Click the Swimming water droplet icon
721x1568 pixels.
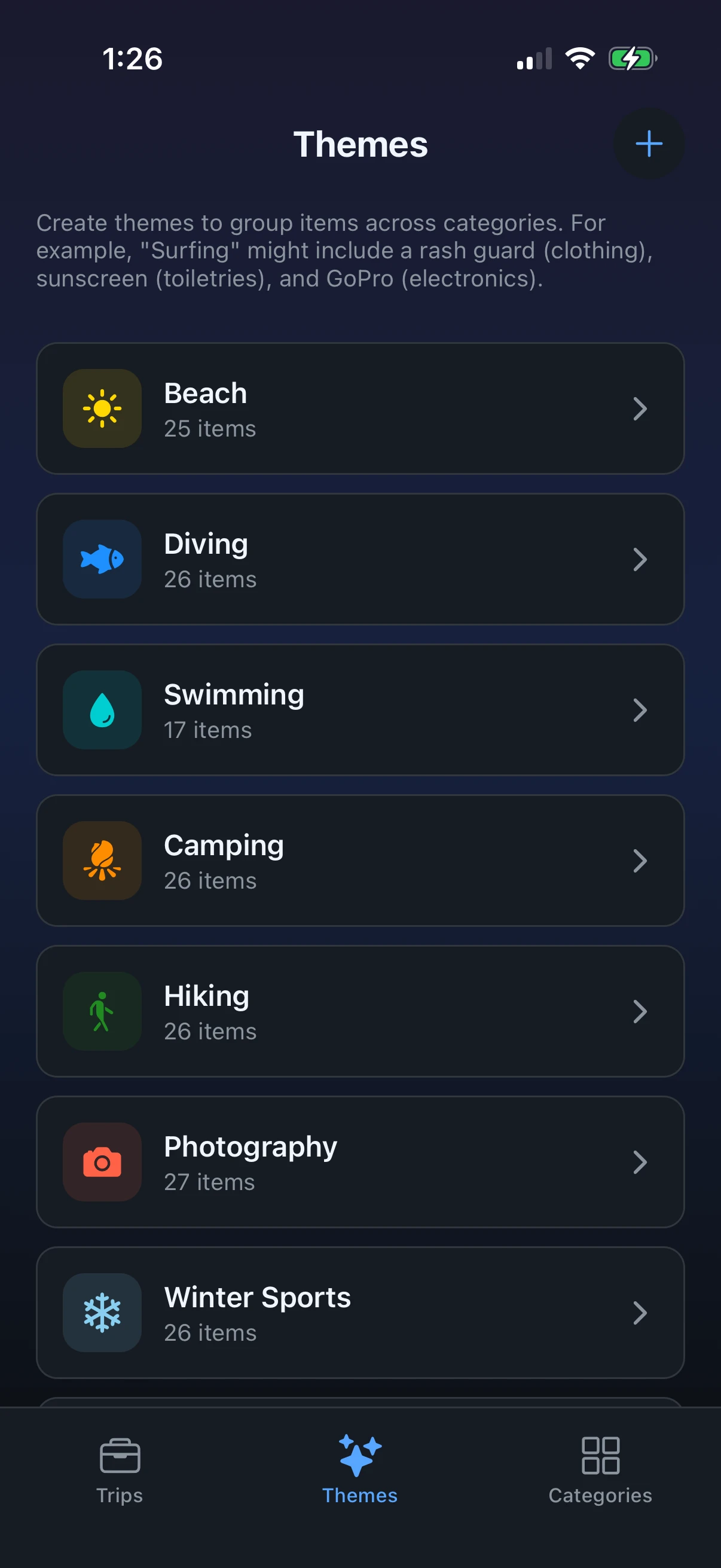coord(102,710)
